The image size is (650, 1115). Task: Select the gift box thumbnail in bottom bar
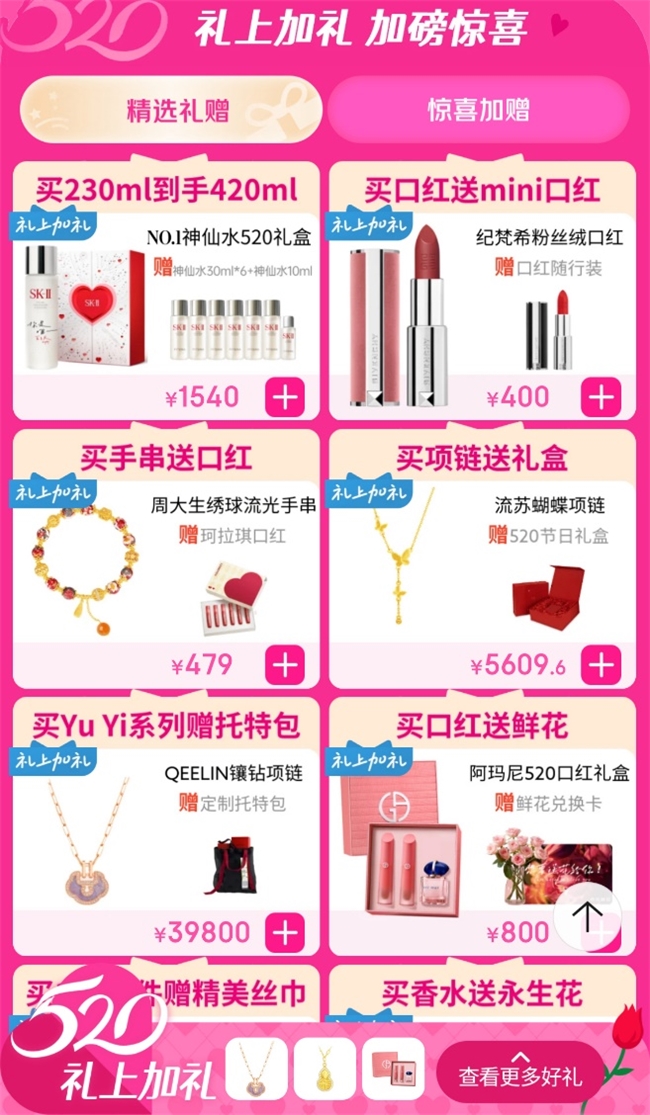tap(392, 1070)
